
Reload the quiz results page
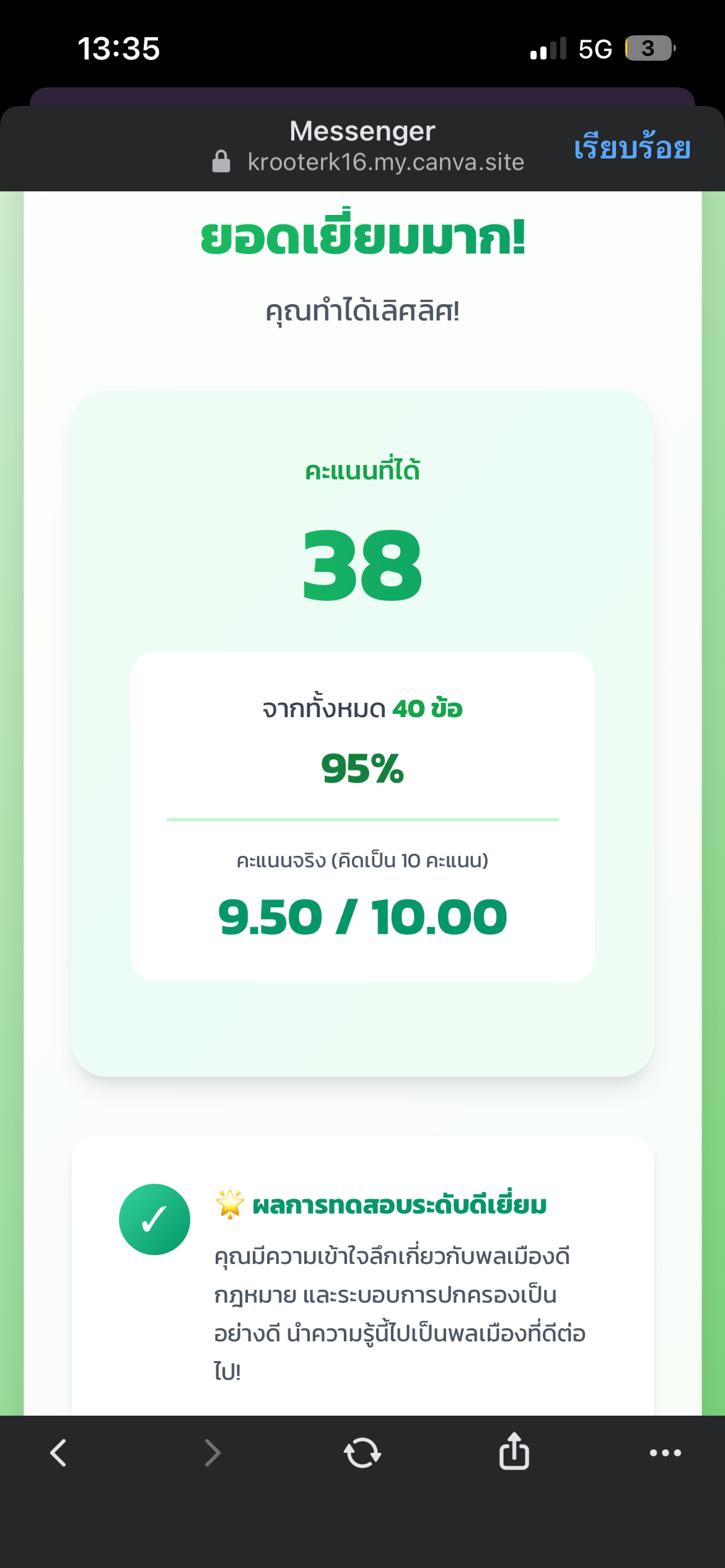coord(362,1452)
